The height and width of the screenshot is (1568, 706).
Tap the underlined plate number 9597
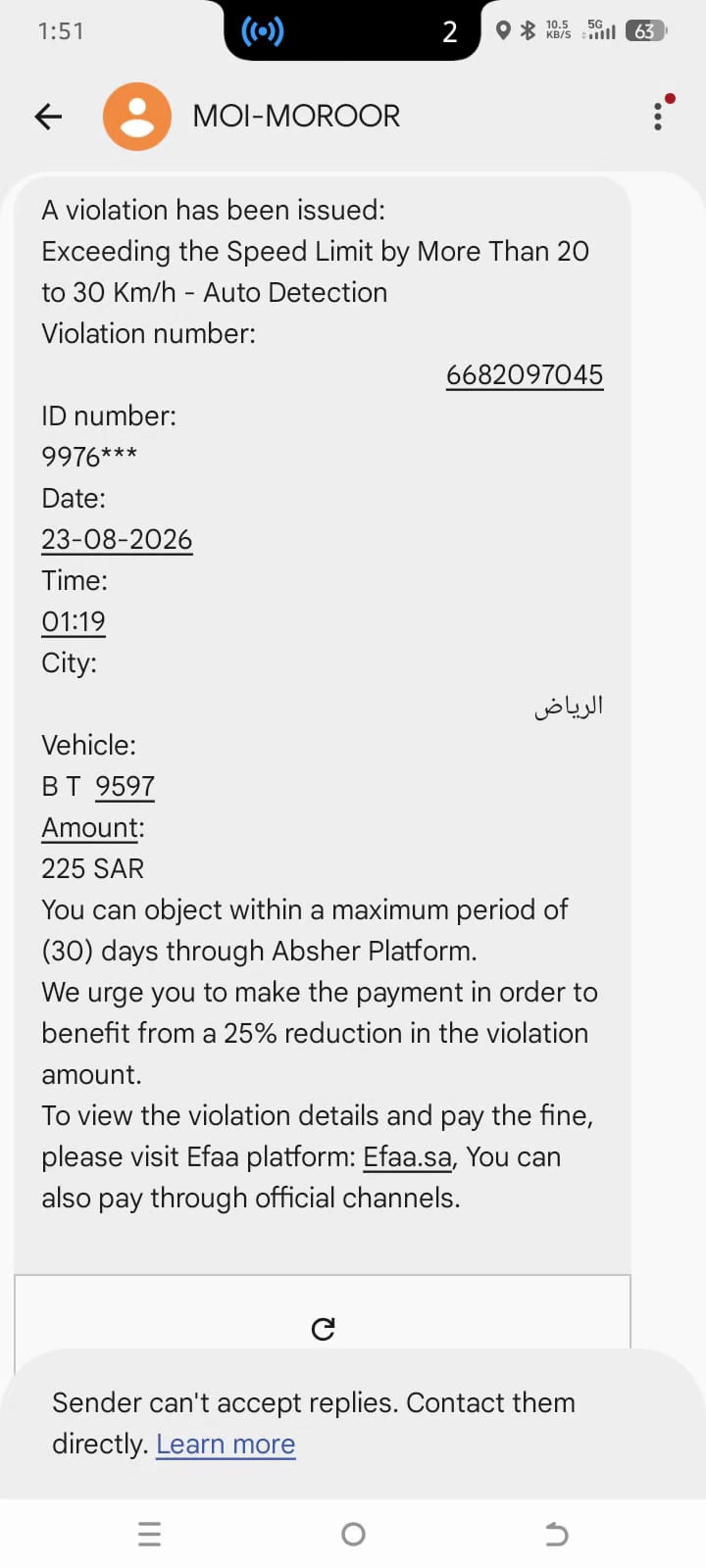[x=126, y=786]
